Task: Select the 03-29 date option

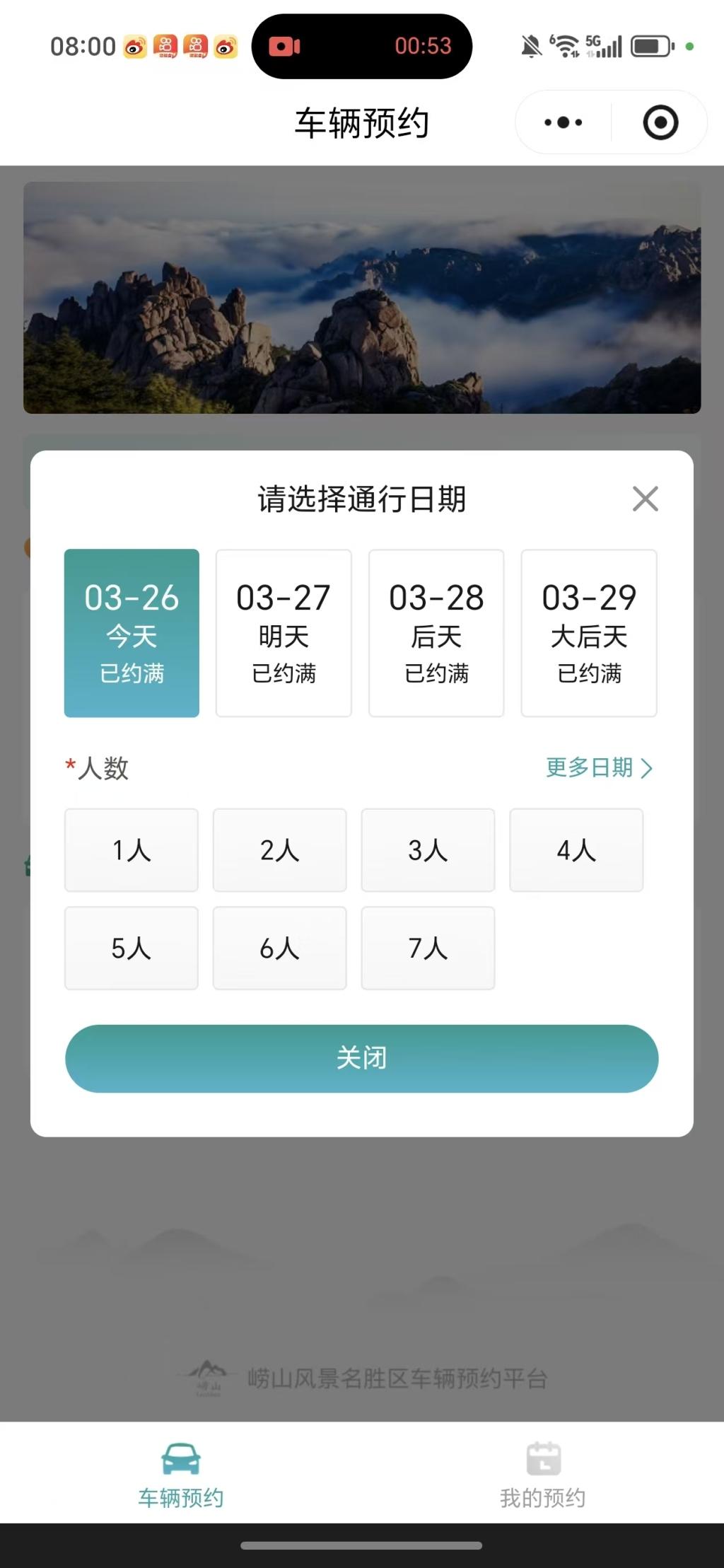Action: 589,633
